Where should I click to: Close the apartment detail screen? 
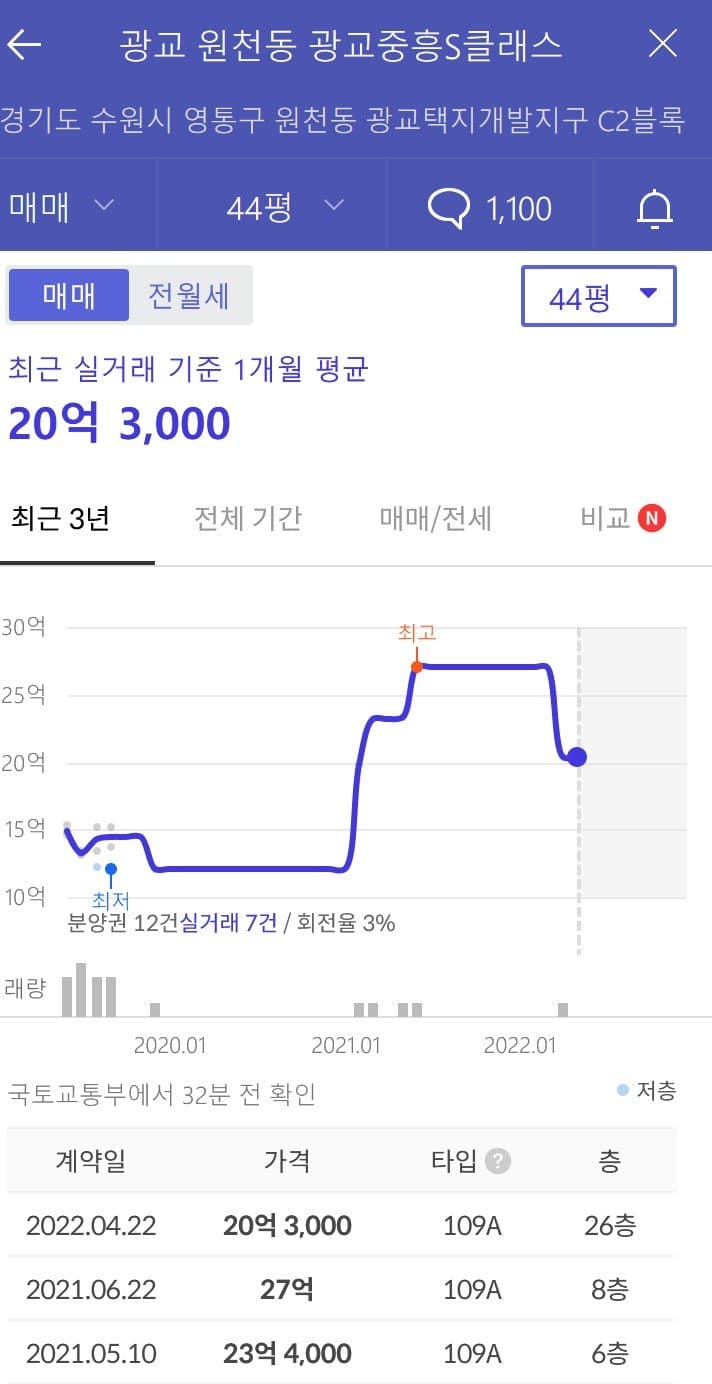(663, 44)
